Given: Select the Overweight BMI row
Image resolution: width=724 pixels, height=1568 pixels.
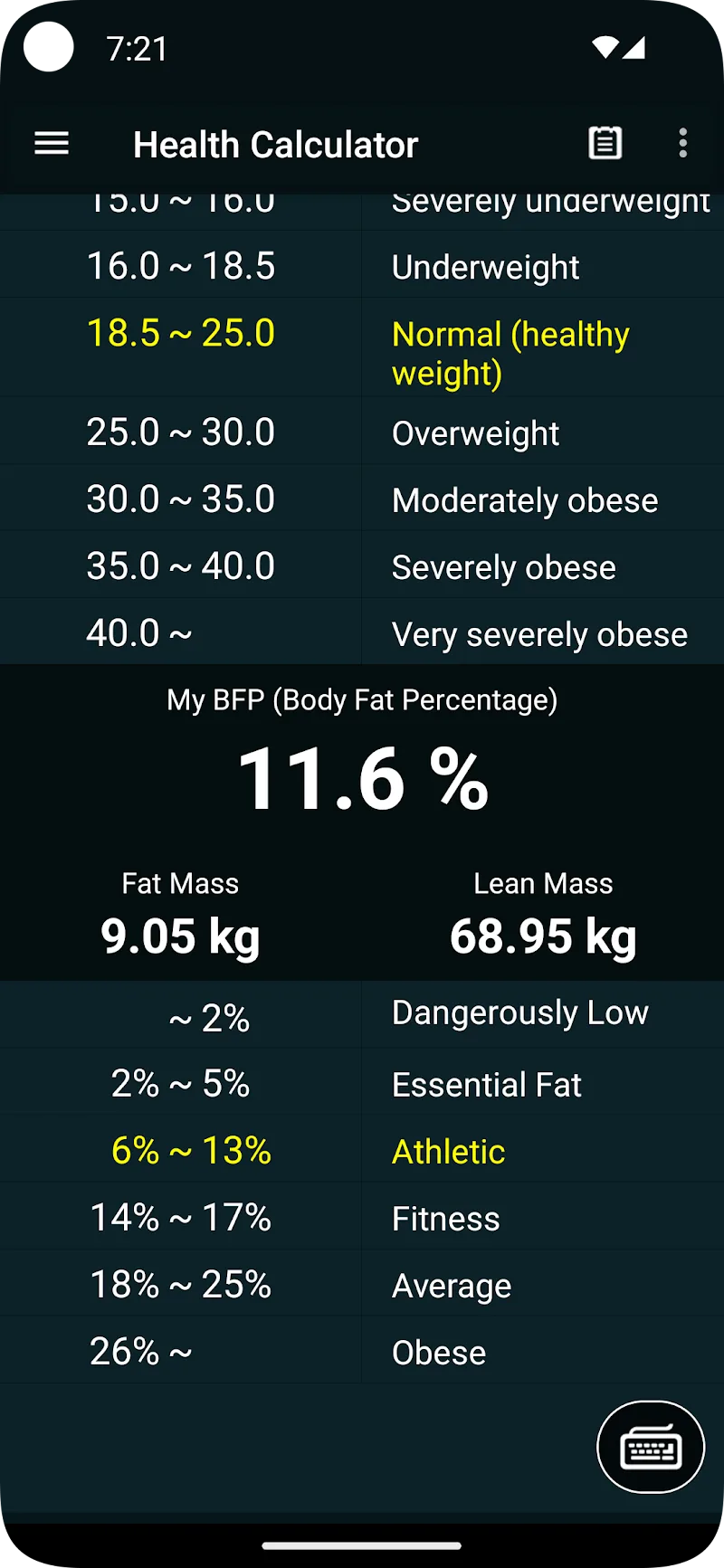Looking at the screenshot, I should [362, 432].
